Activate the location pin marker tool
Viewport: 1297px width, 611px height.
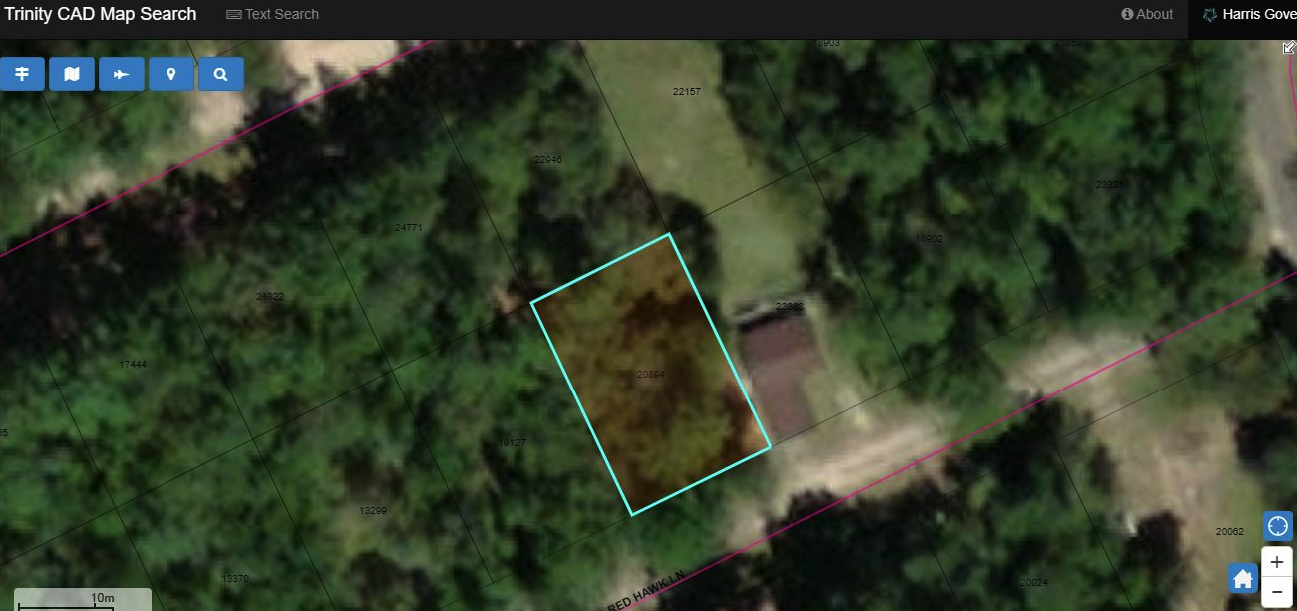point(171,74)
